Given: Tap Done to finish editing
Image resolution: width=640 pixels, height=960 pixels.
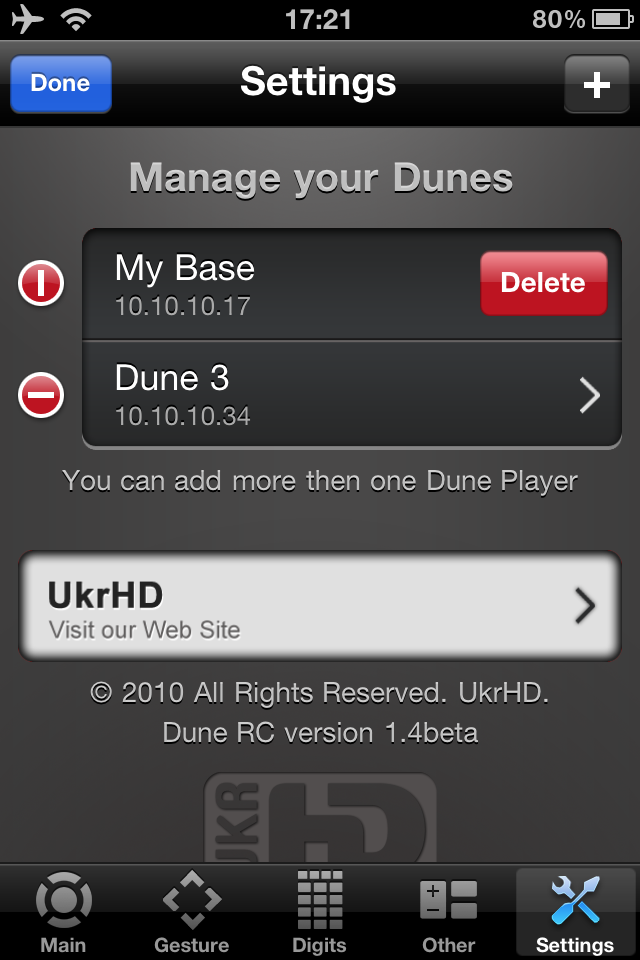Looking at the screenshot, I should point(60,83).
